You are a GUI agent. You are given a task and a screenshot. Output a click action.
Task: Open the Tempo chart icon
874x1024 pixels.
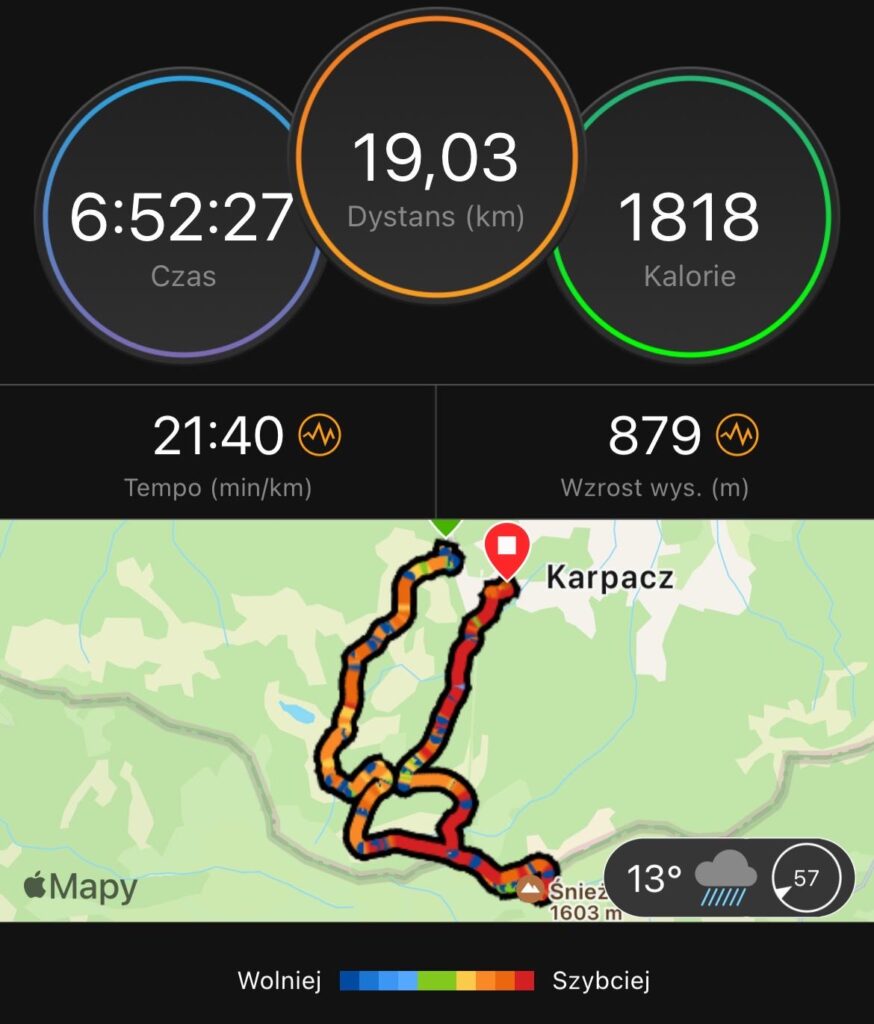point(320,435)
